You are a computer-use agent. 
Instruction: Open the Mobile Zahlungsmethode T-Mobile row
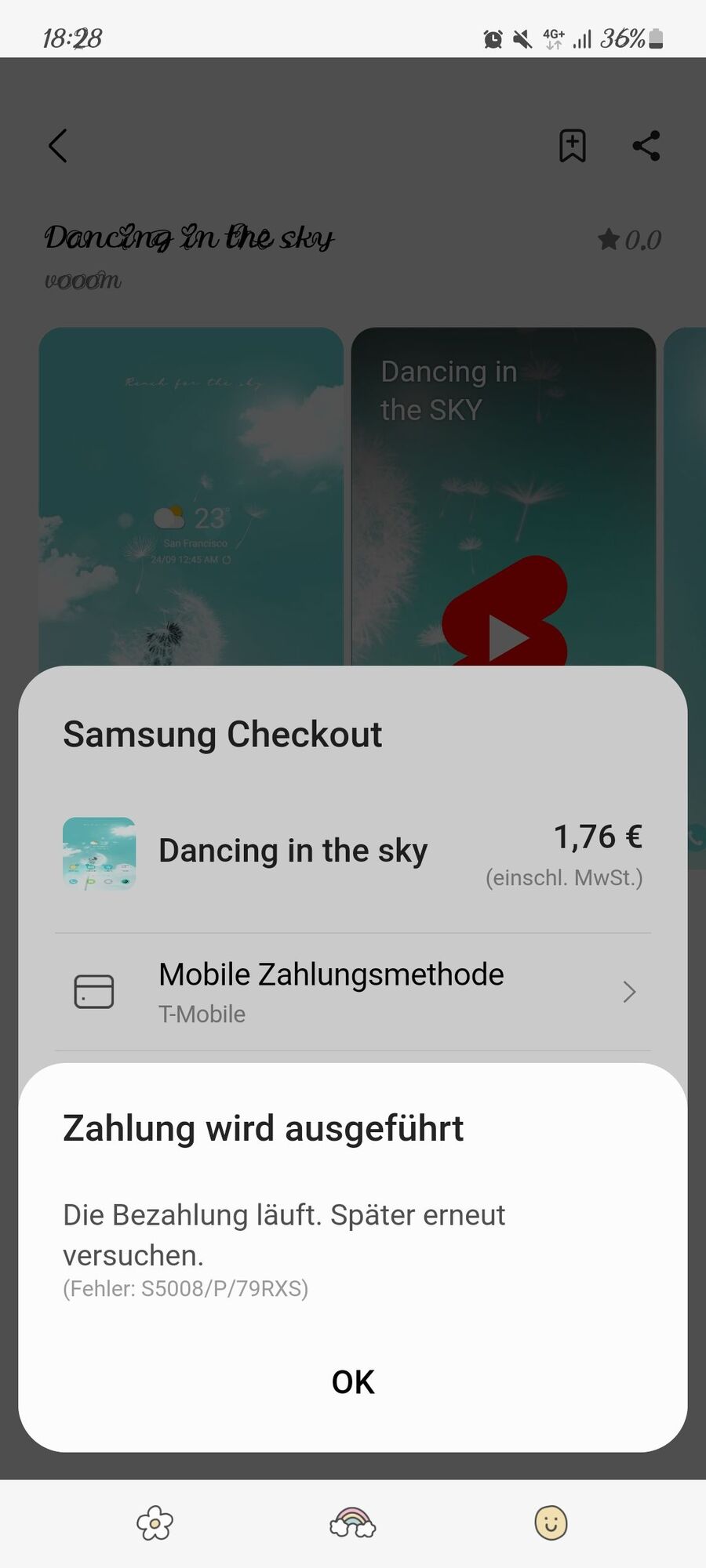(x=353, y=992)
